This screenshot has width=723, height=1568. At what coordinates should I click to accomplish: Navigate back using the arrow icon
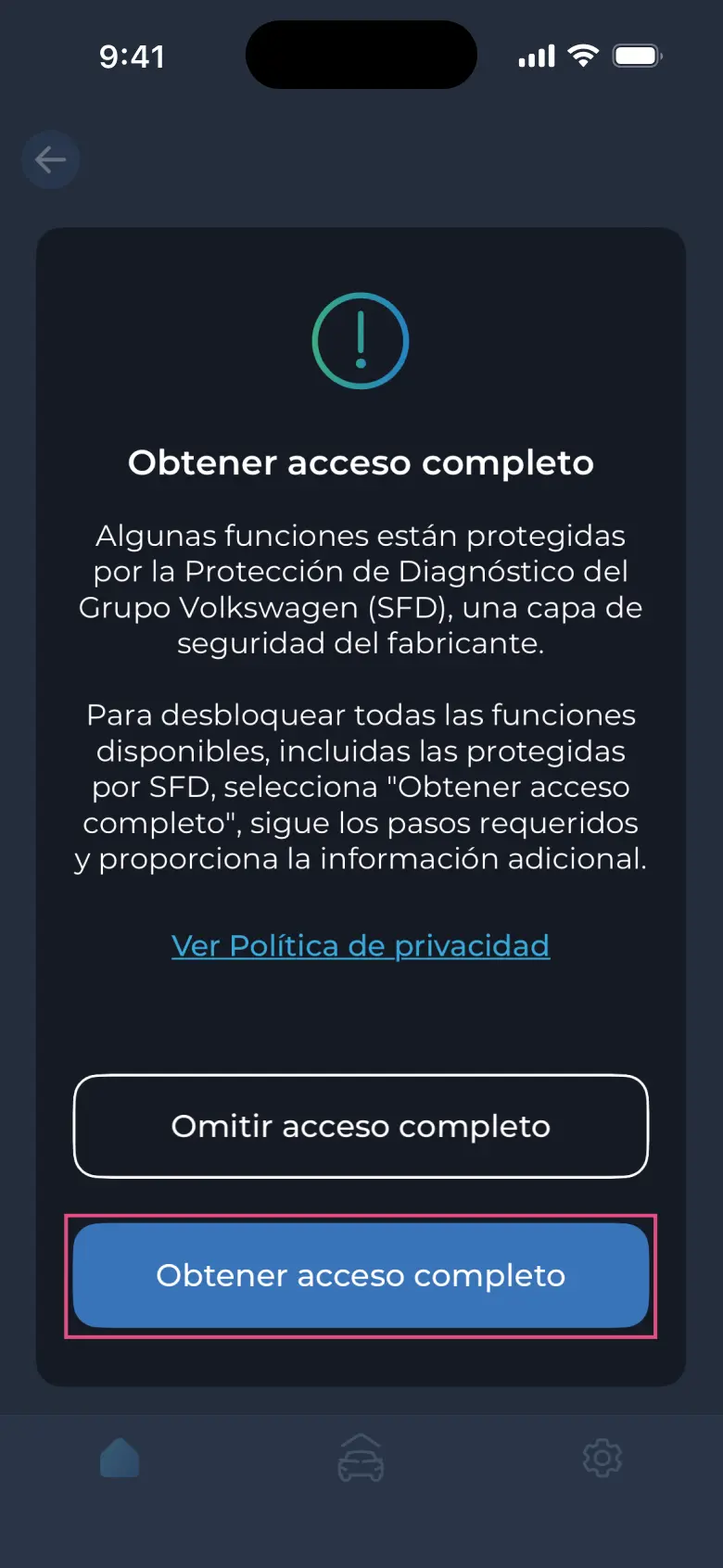click(x=51, y=159)
